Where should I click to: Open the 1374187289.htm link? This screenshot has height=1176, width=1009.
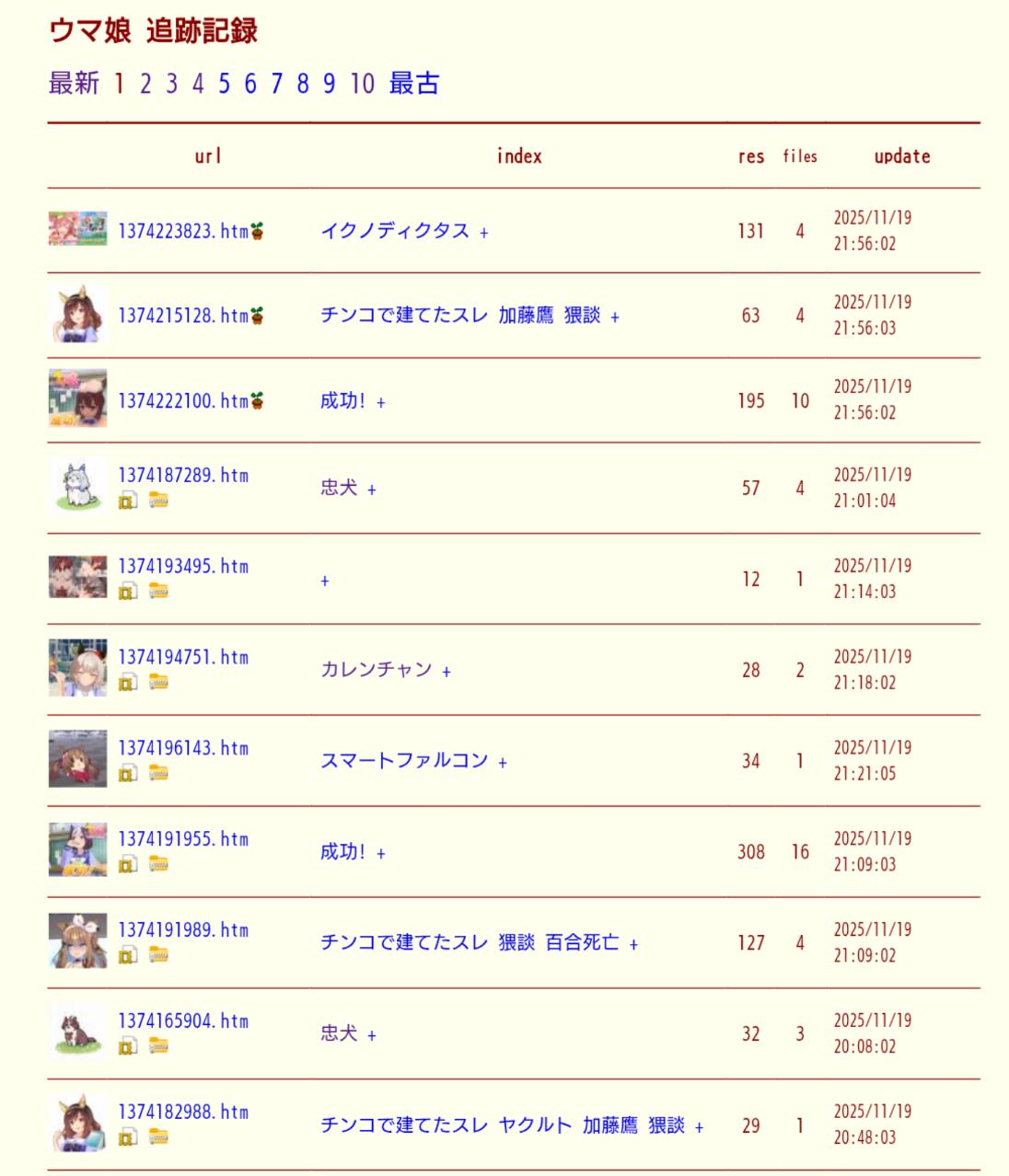(182, 475)
